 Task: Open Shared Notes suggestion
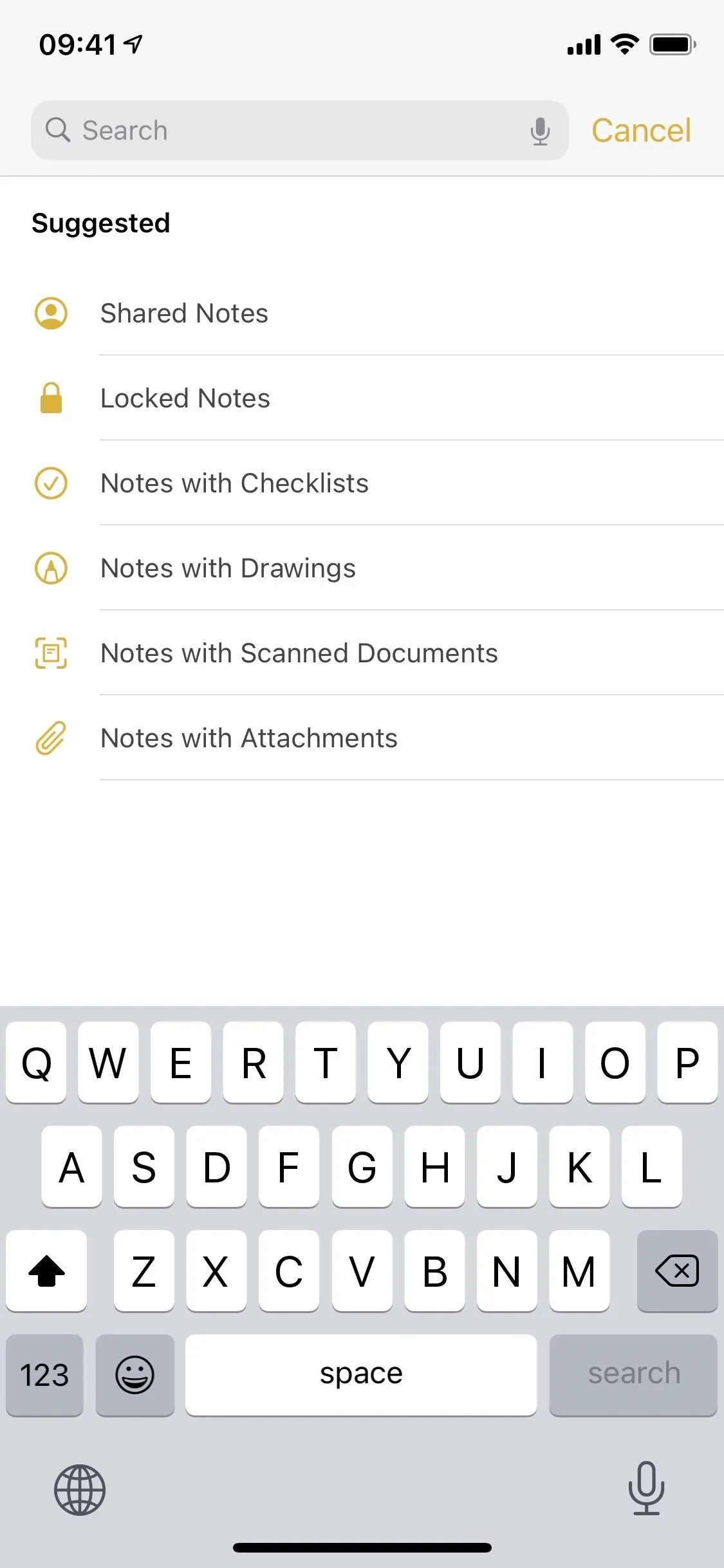click(x=362, y=313)
